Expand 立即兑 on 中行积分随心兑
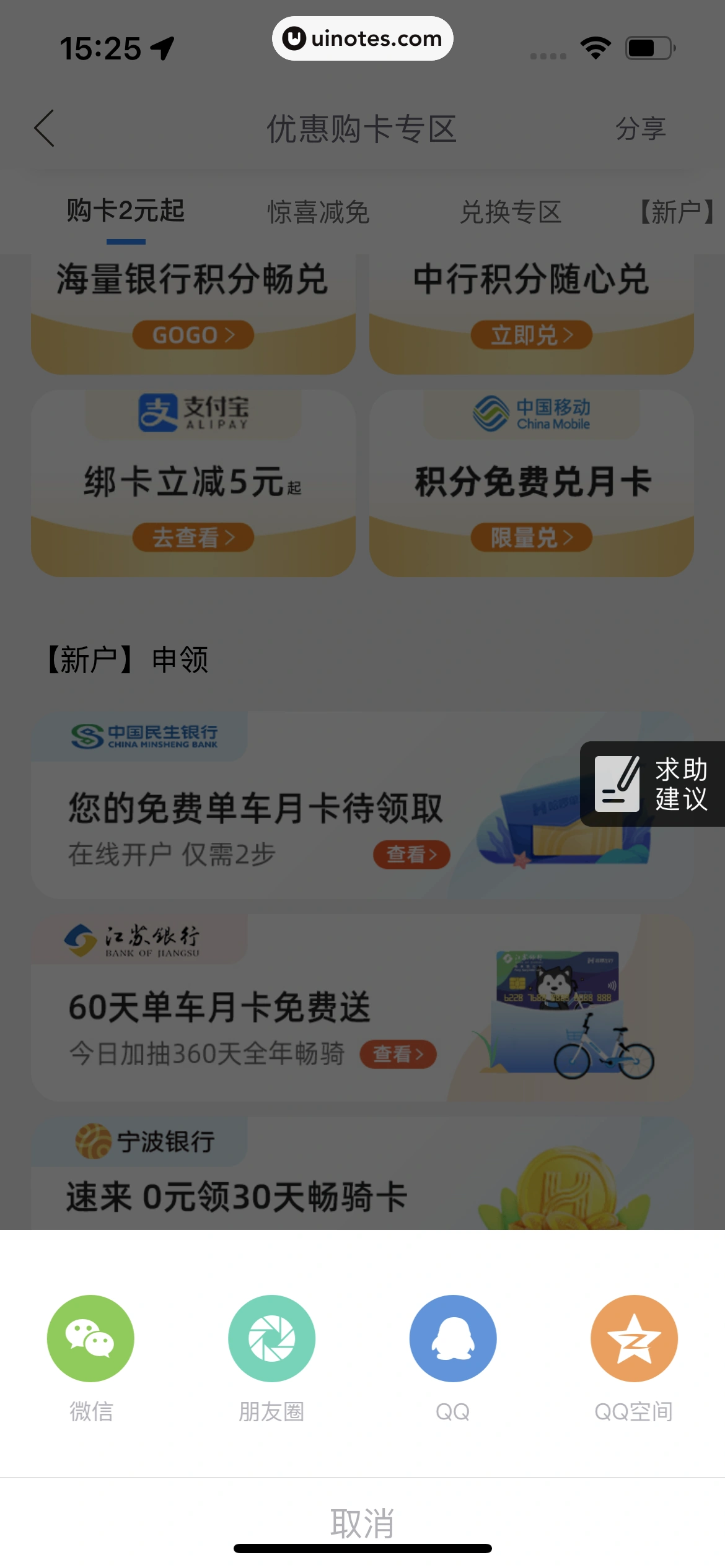The width and height of the screenshot is (725, 1568). (532, 334)
